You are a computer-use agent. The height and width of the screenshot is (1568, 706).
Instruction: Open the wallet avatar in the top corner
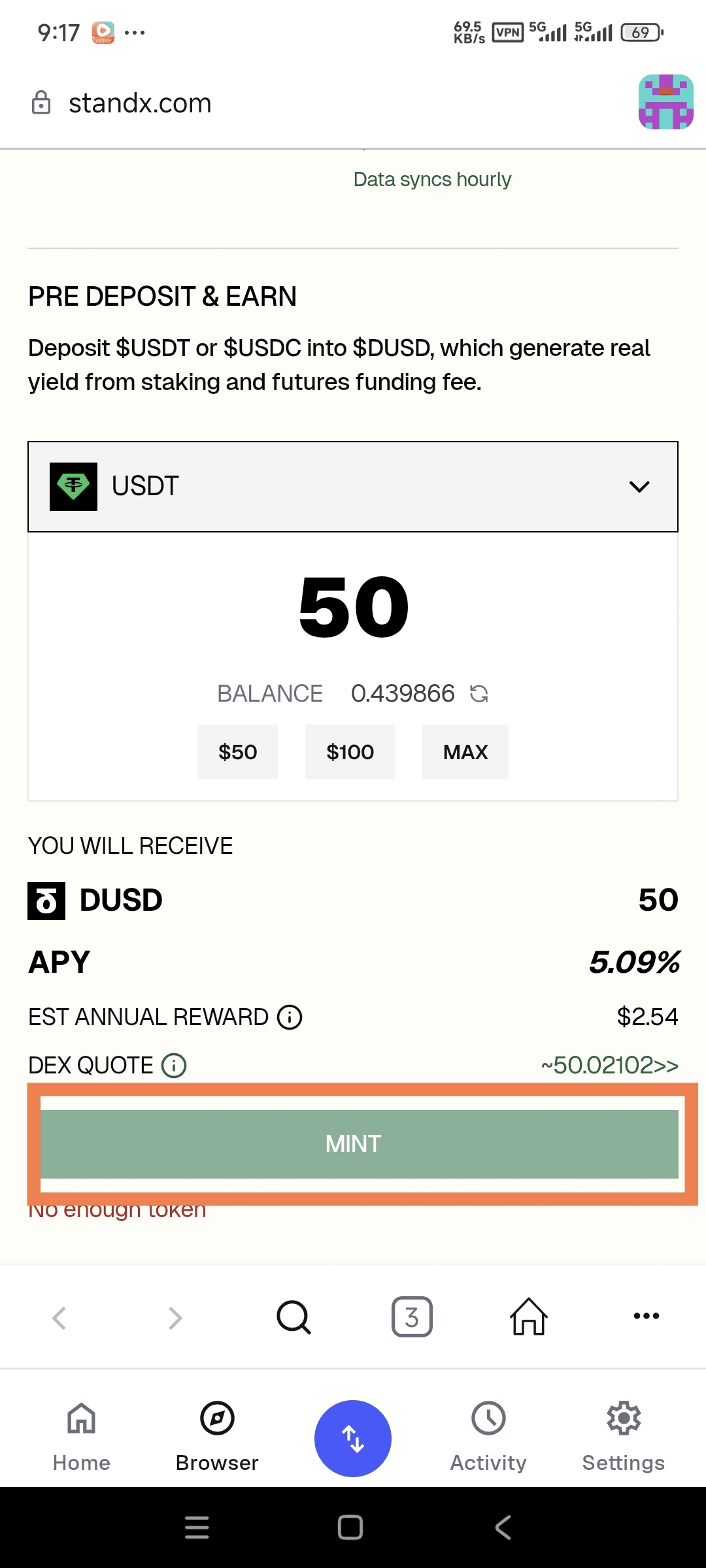coord(665,102)
